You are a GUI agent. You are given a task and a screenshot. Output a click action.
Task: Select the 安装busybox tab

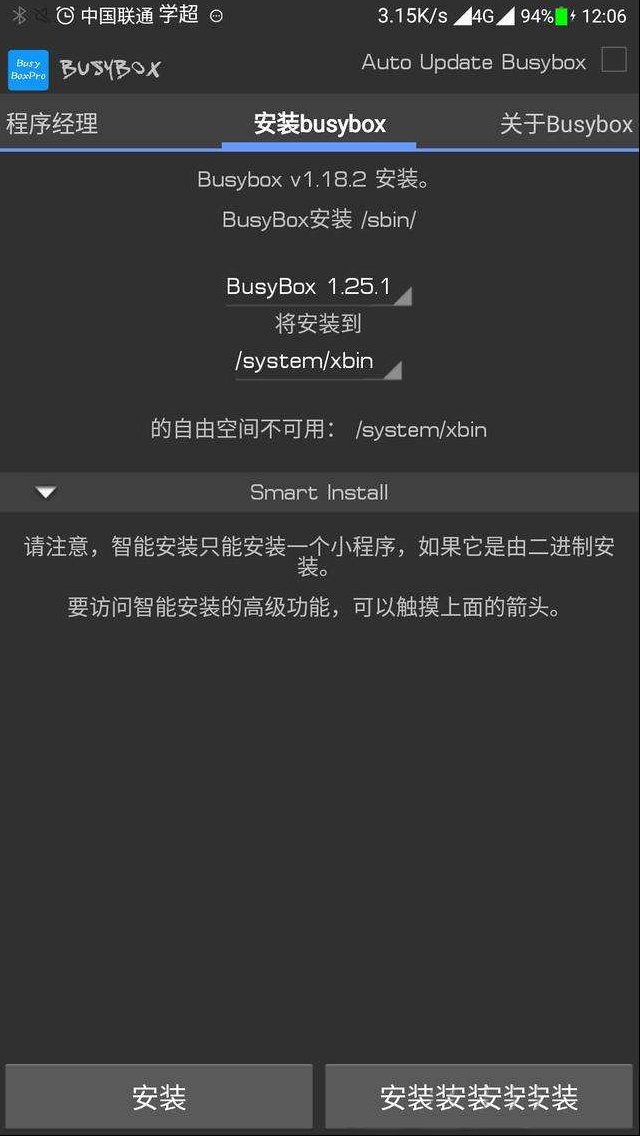coord(320,124)
